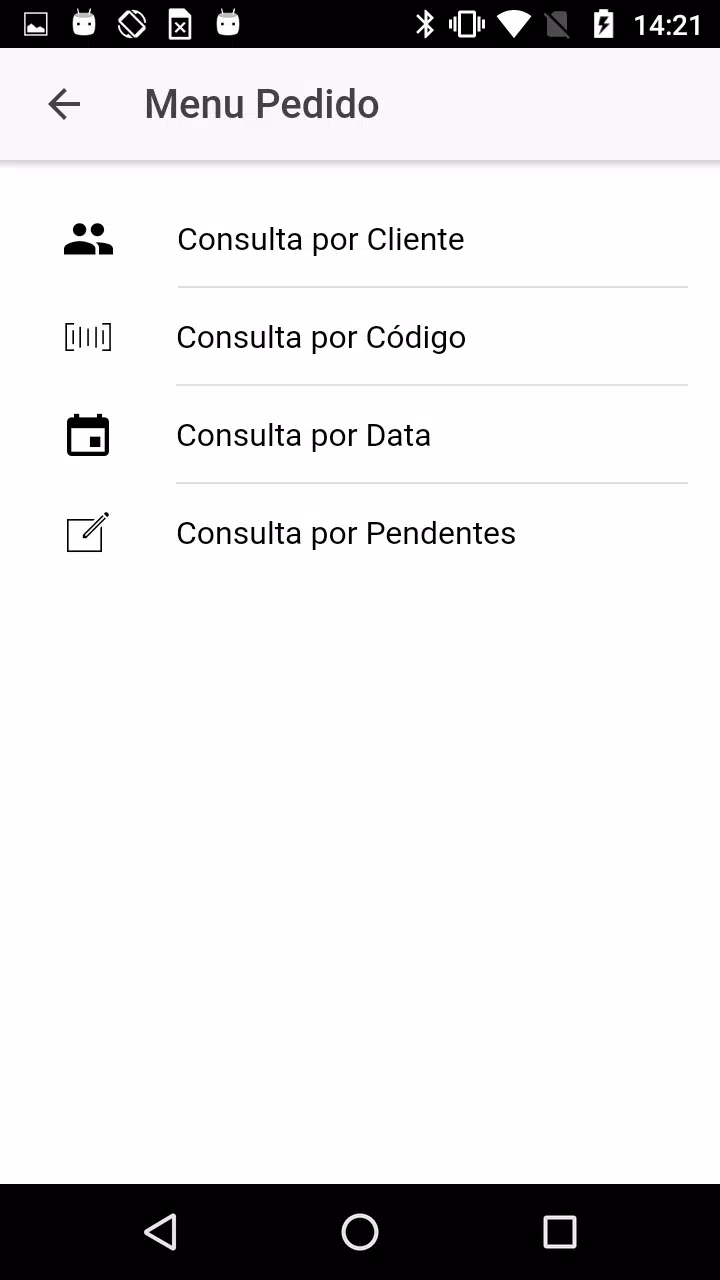The height and width of the screenshot is (1280, 720).
Task: Go back using the app bar arrow
Action: click(64, 104)
